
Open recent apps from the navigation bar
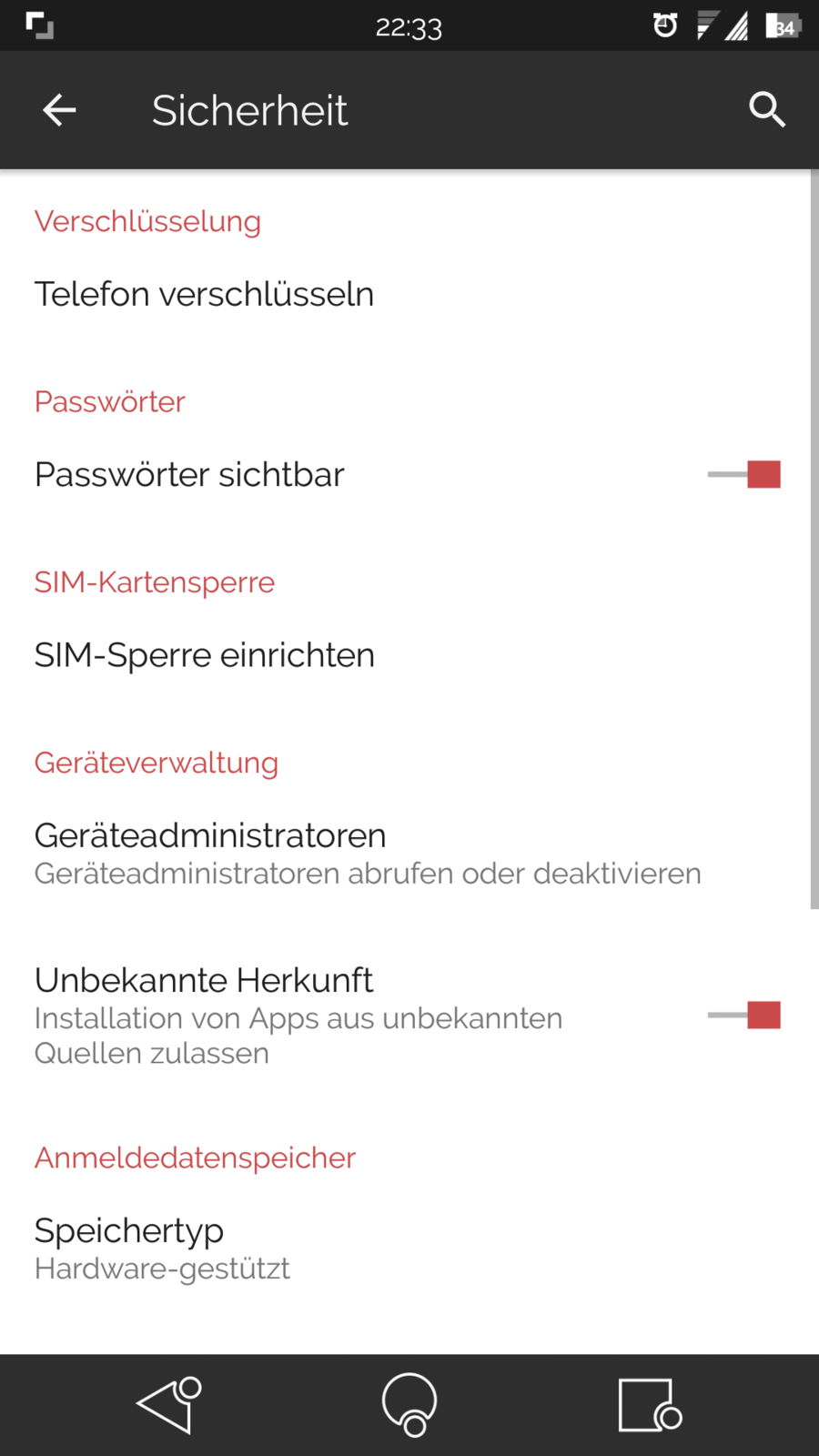click(648, 1404)
